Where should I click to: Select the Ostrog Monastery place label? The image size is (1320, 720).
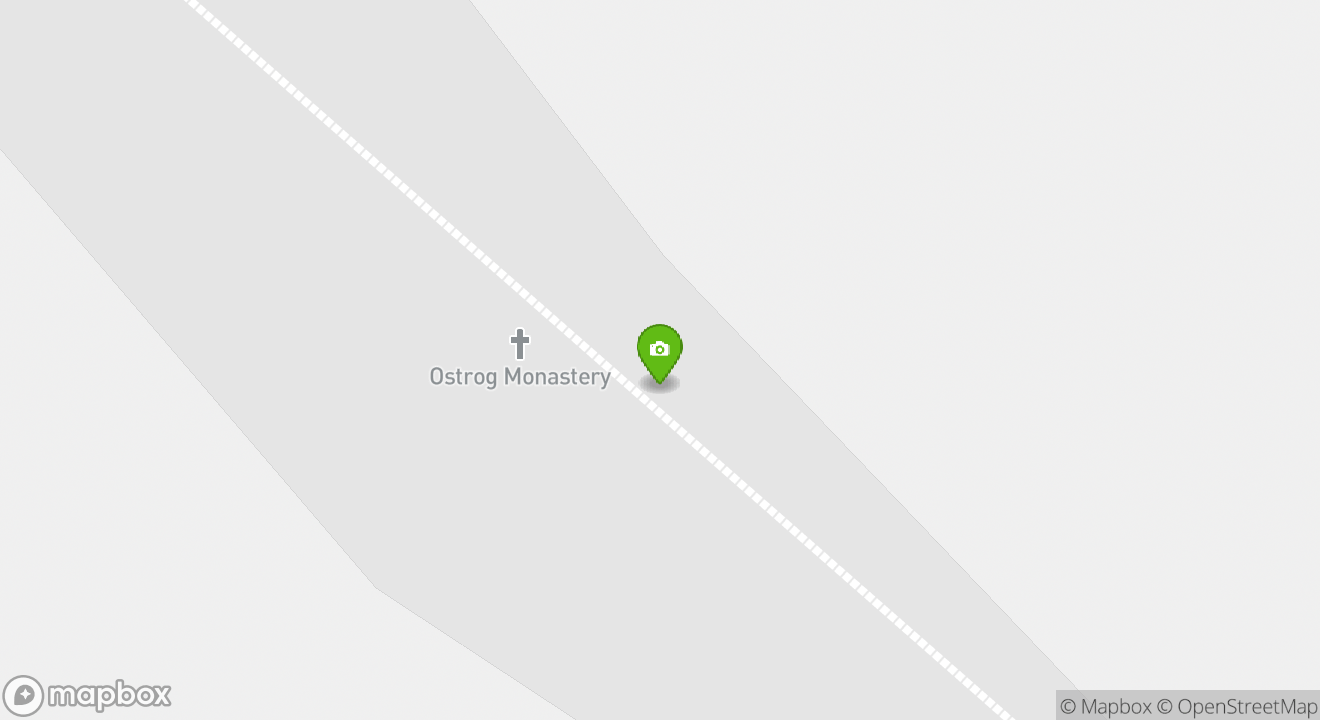(520, 377)
